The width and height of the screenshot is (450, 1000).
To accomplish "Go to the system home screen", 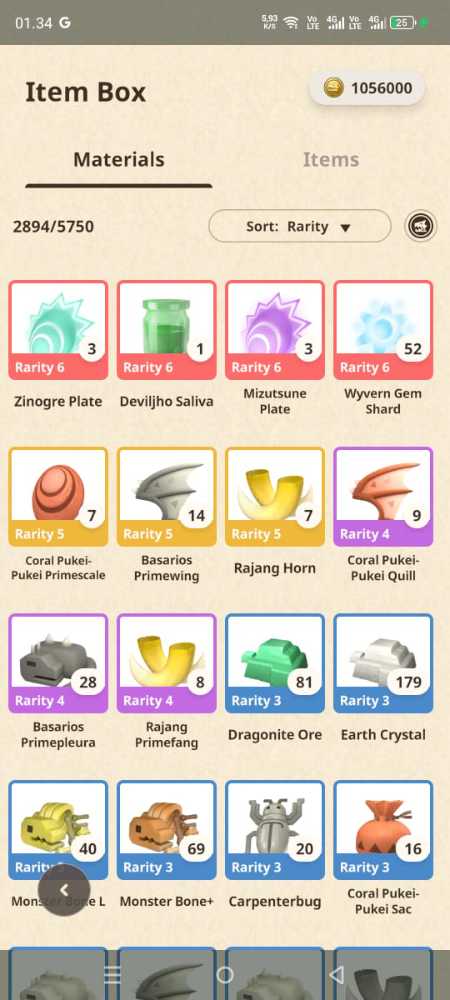I will pyautogui.click(x=224, y=974).
